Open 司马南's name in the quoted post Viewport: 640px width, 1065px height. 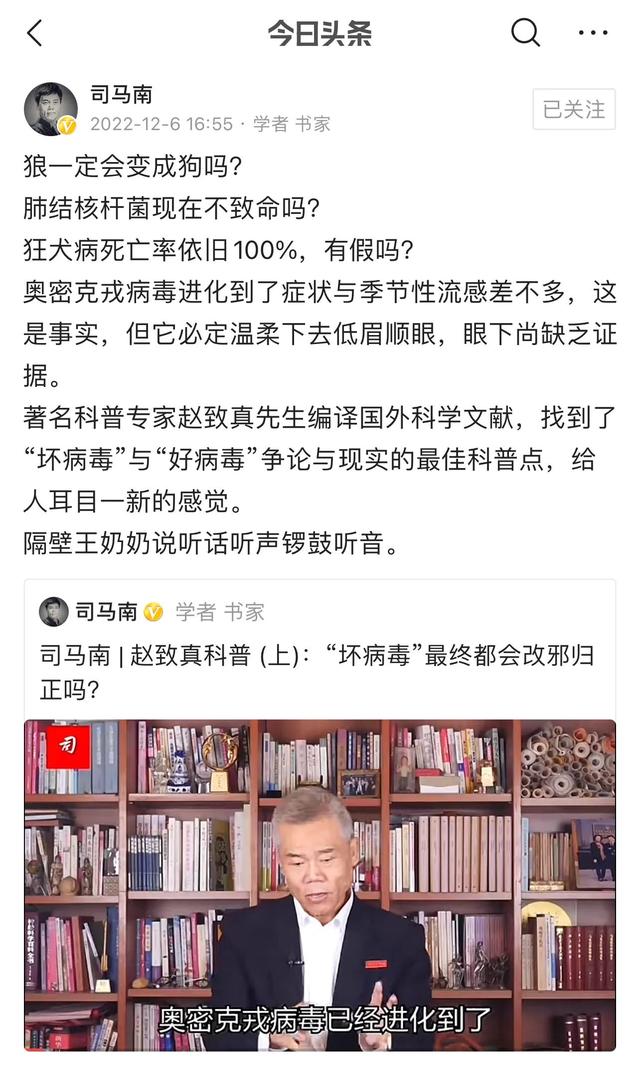106,611
